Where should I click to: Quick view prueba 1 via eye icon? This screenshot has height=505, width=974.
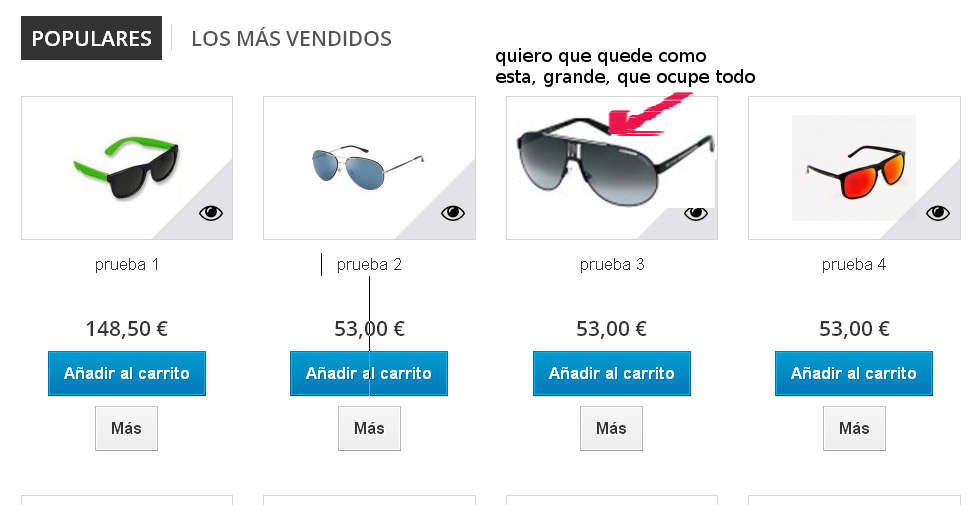point(211,212)
